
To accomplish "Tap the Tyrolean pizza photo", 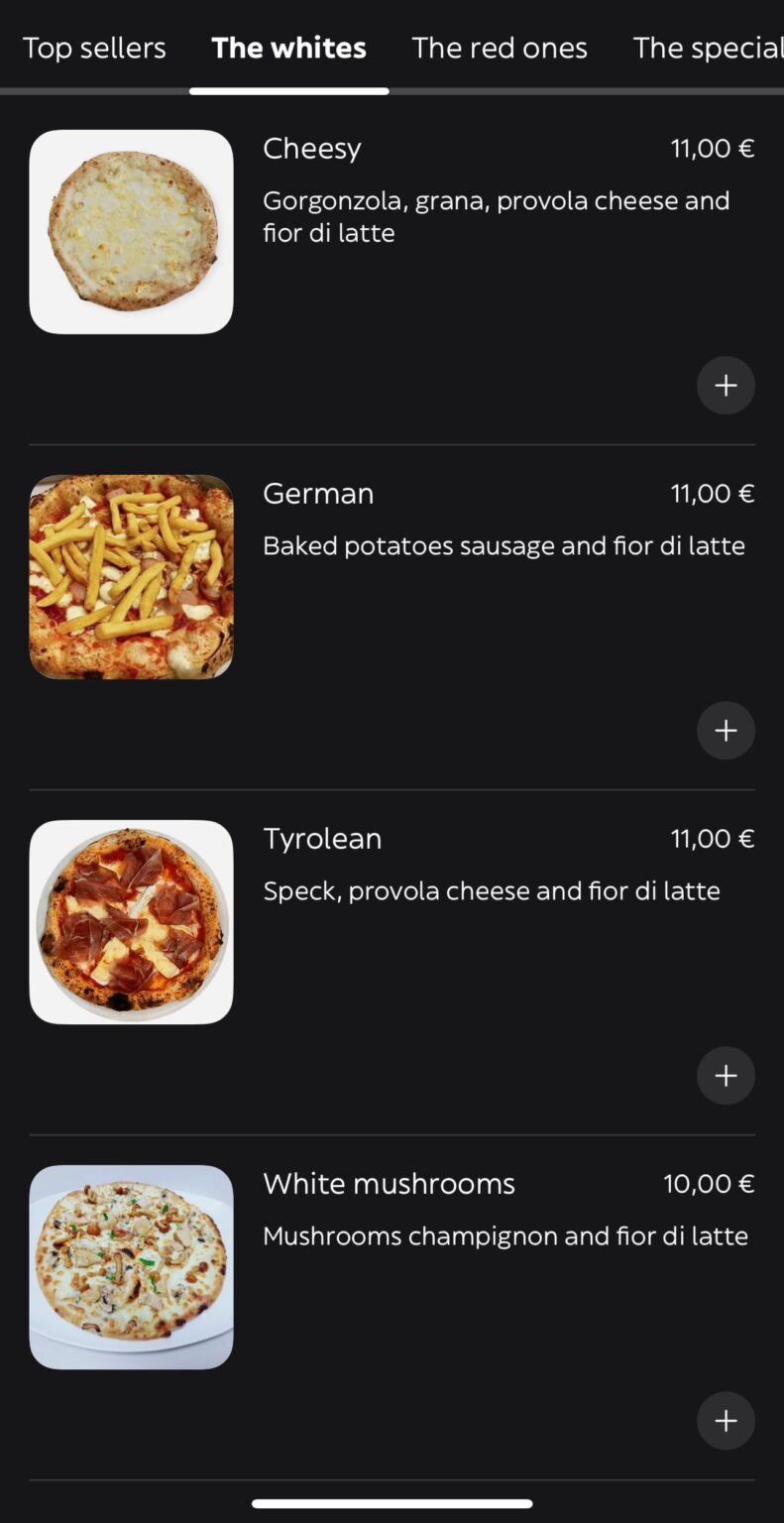I will 131,921.
